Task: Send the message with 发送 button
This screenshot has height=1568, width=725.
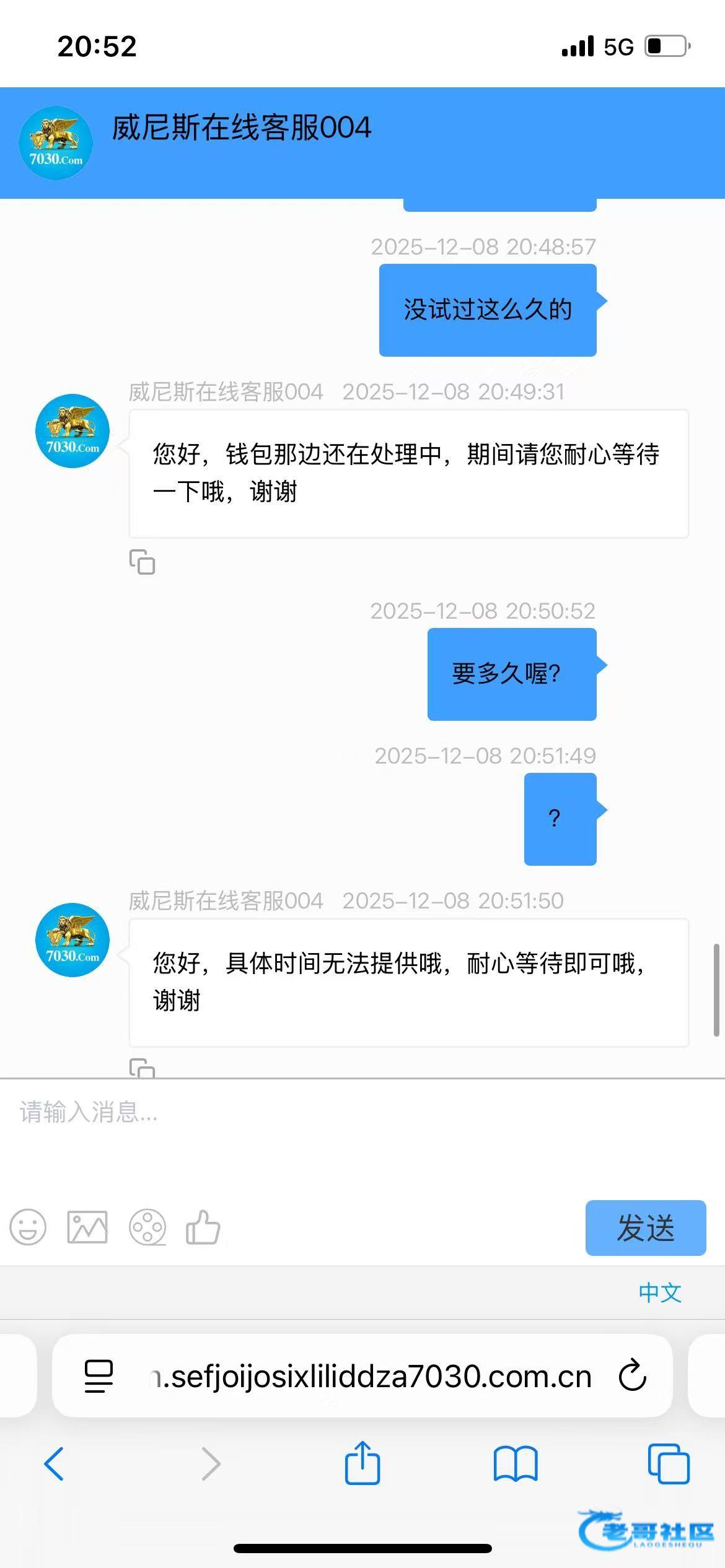Action: tap(645, 1227)
